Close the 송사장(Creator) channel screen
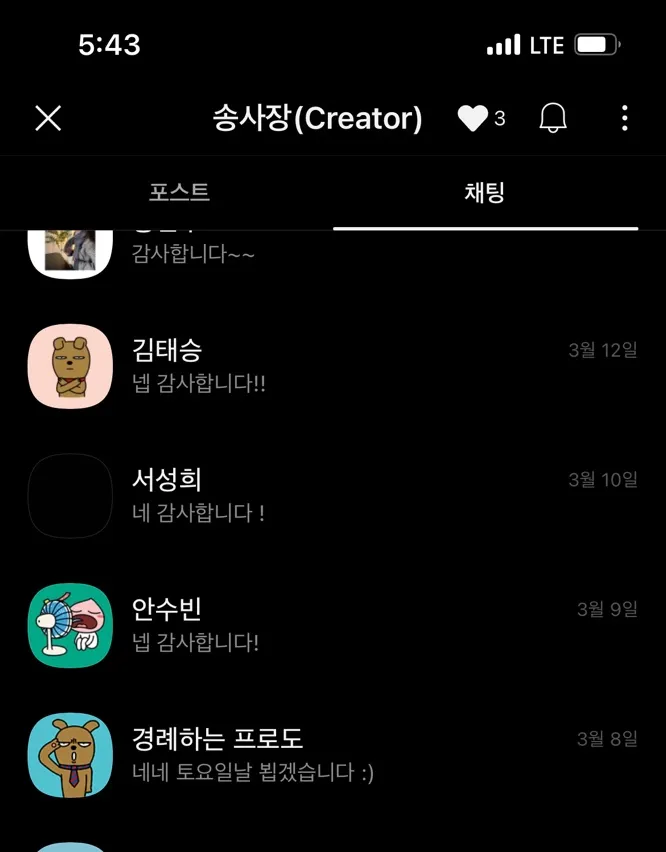Image resolution: width=666 pixels, height=852 pixels. (x=48, y=119)
